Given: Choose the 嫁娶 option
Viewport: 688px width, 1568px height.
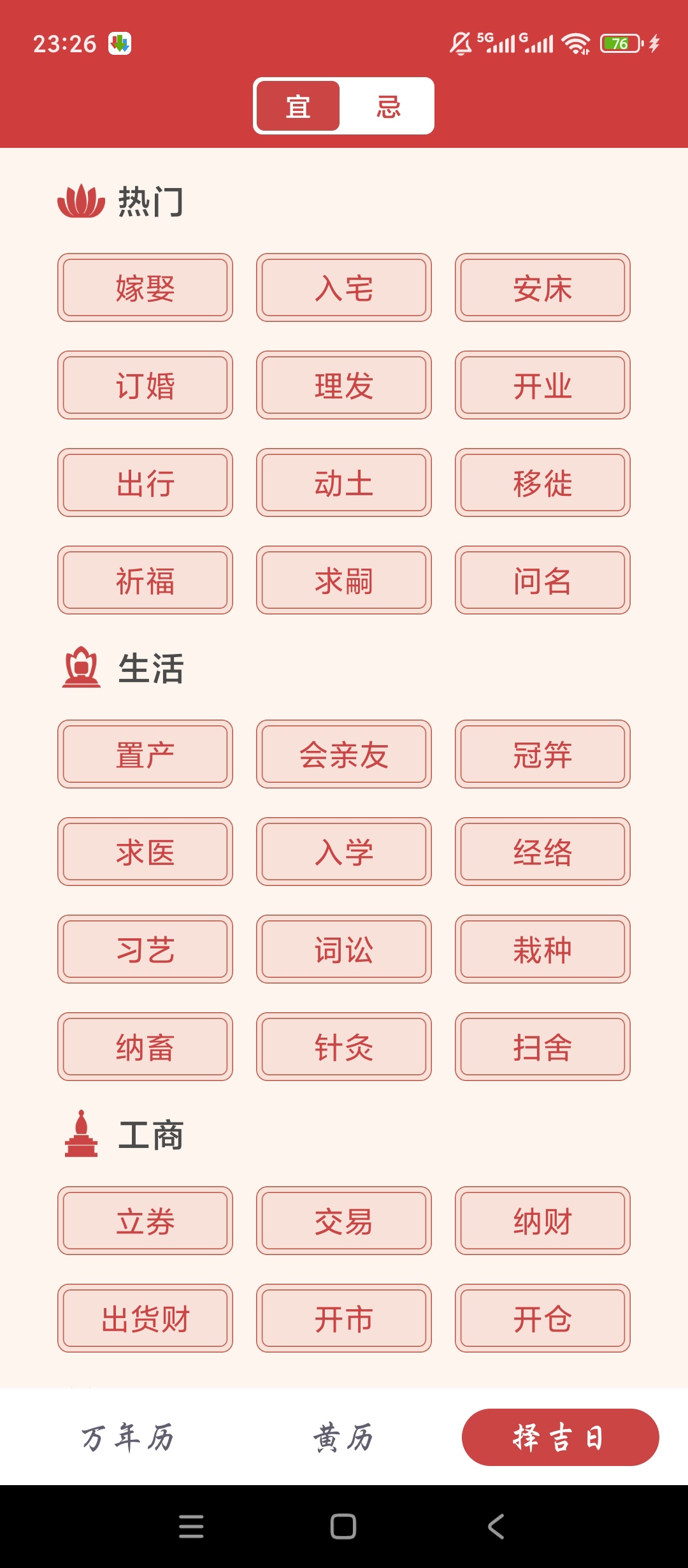Looking at the screenshot, I should point(145,287).
